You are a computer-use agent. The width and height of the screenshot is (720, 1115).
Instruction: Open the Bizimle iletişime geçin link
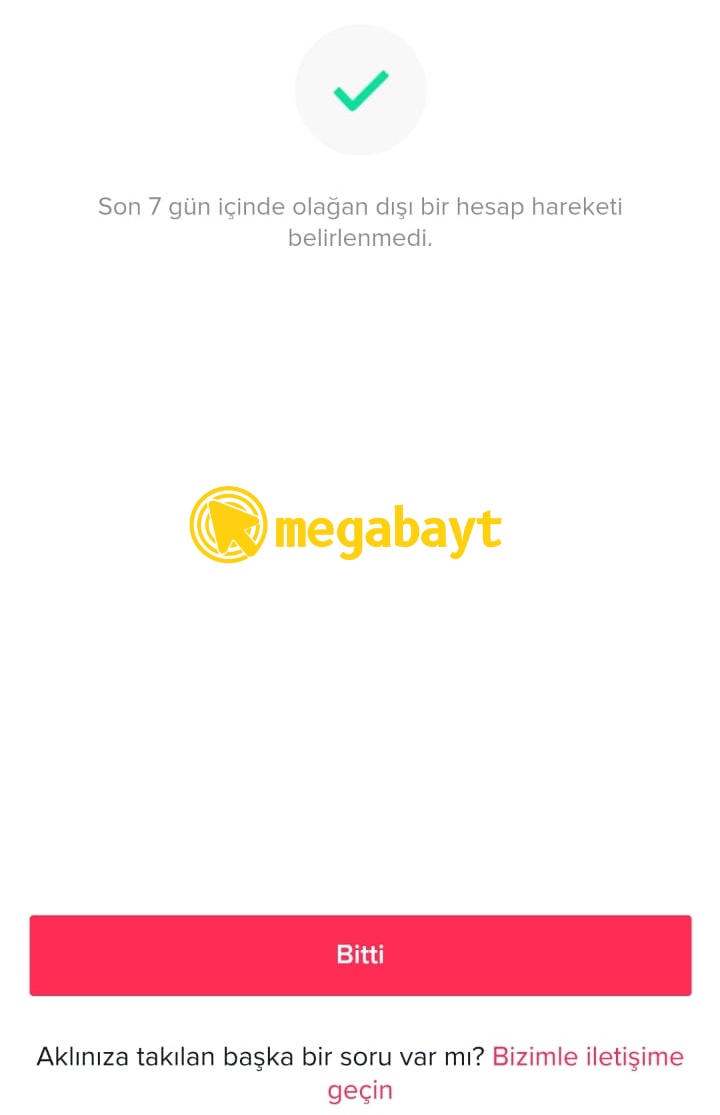tap(587, 1057)
